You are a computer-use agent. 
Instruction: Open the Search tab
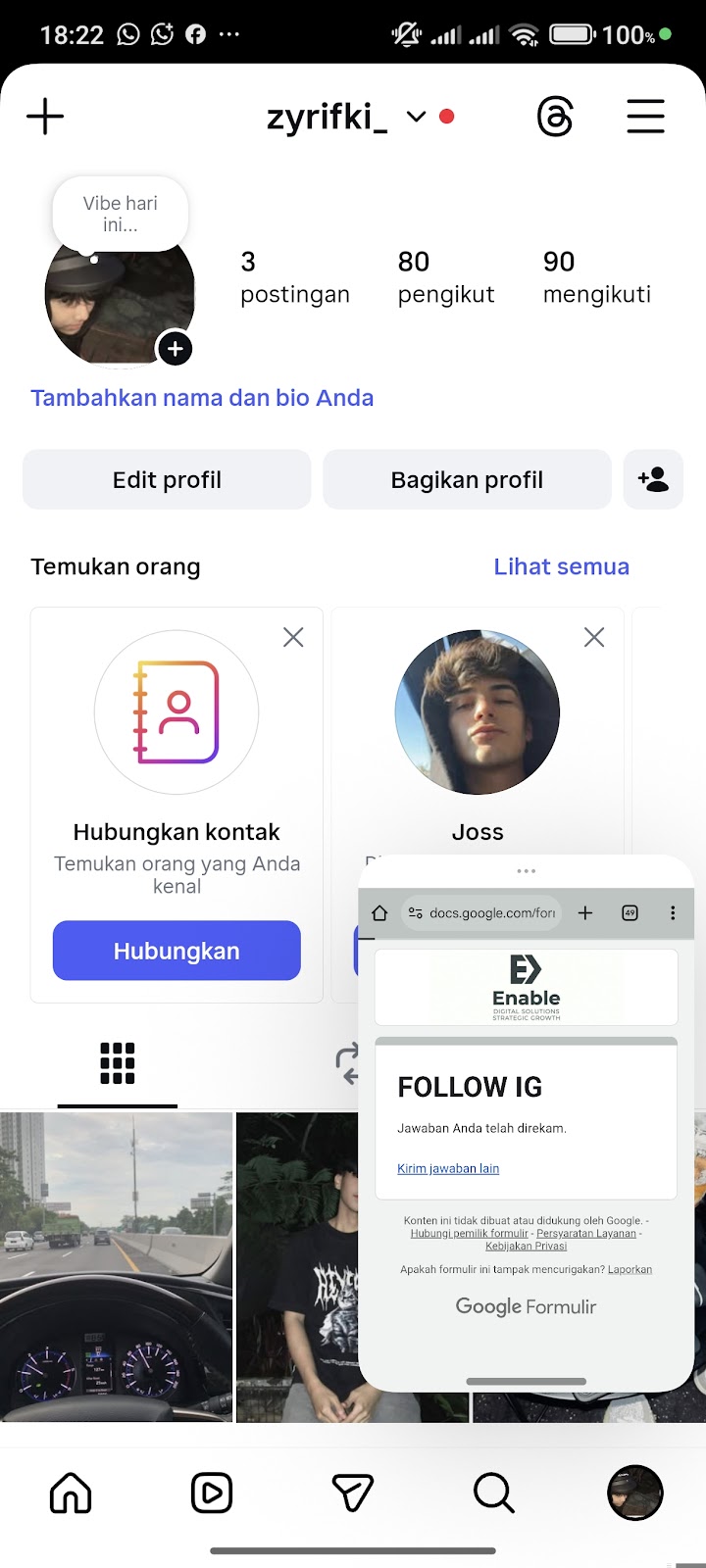[494, 1494]
